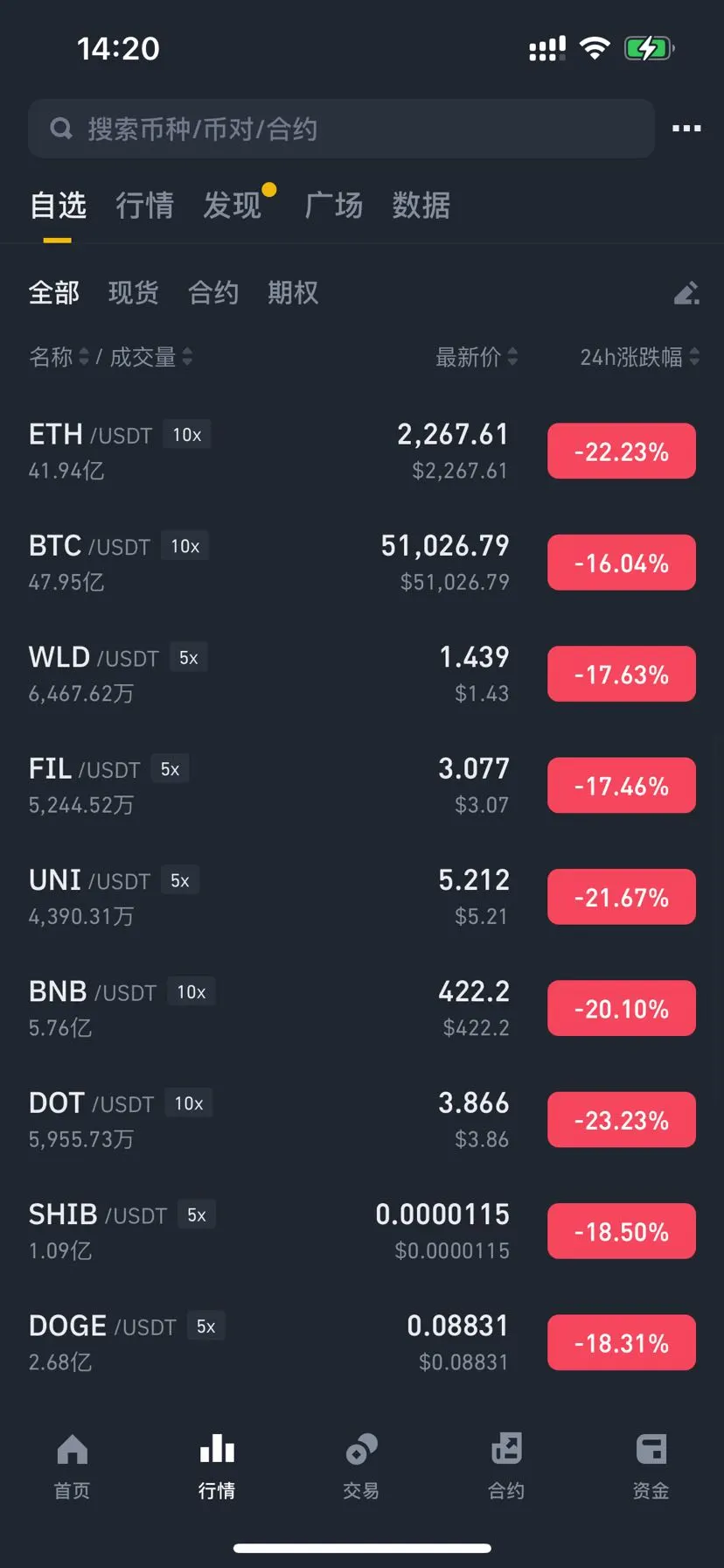
Task: Show only 合约 pairs in the watchlist
Action: click(213, 292)
